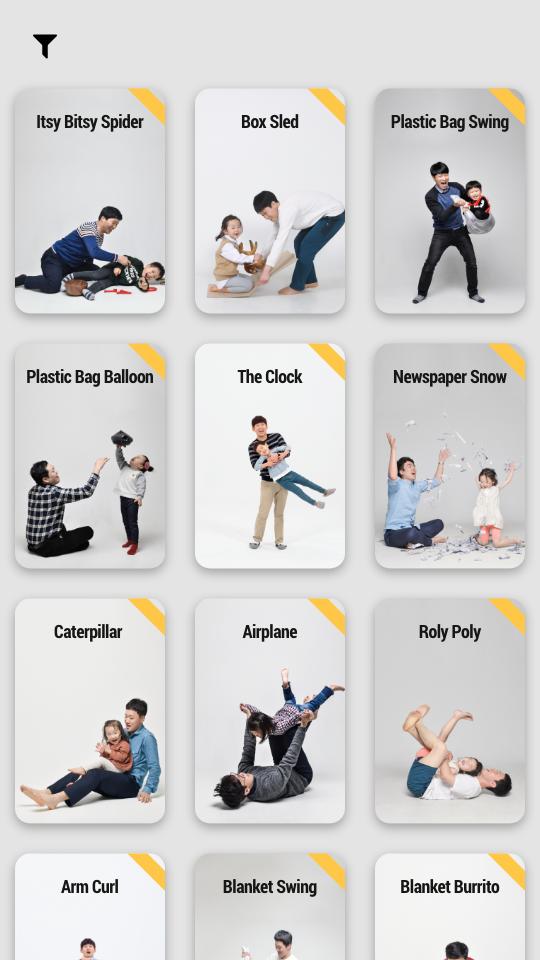The height and width of the screenshot is (960, 540).
Task: Select the Caterpillar card
Action: click(x=90, y=711)
